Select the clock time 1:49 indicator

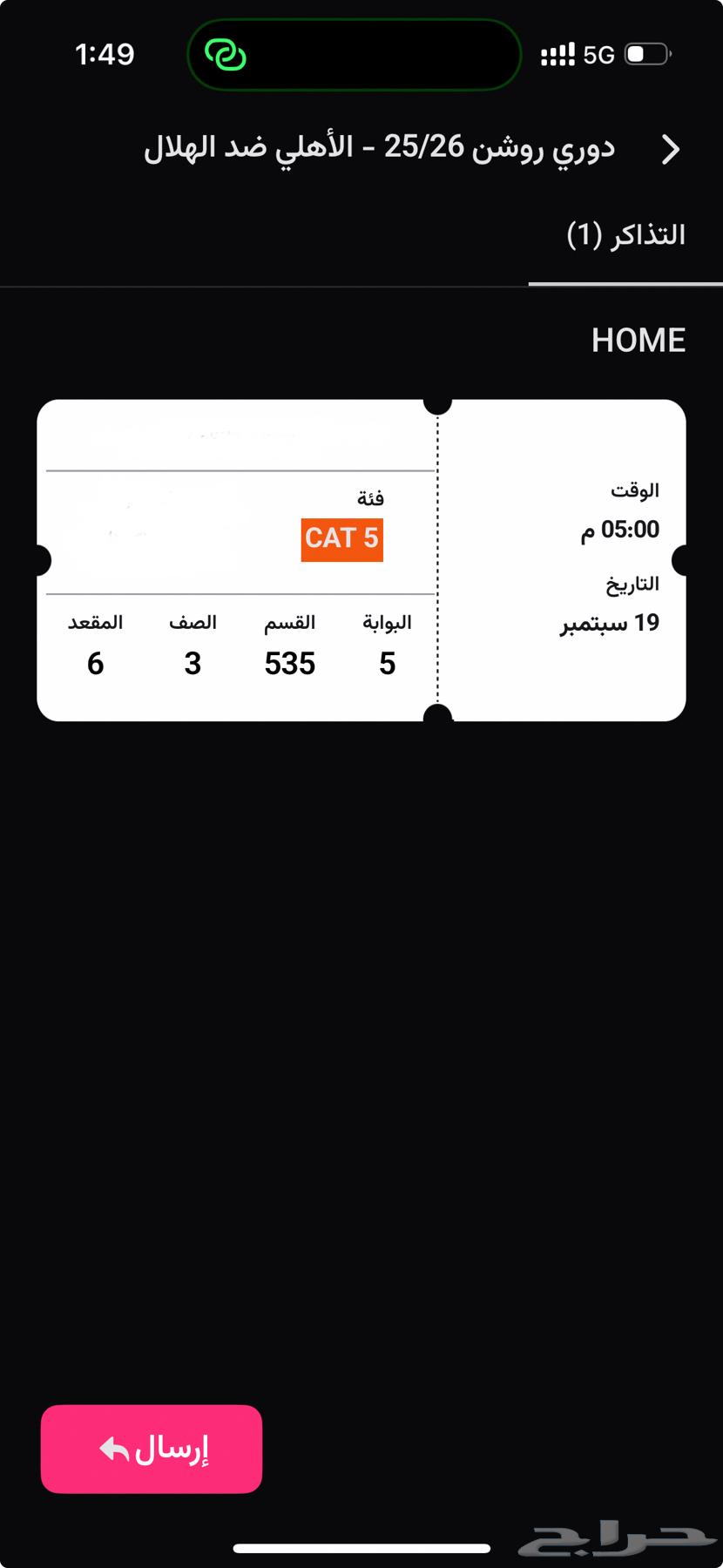click(x=106, y=54)
